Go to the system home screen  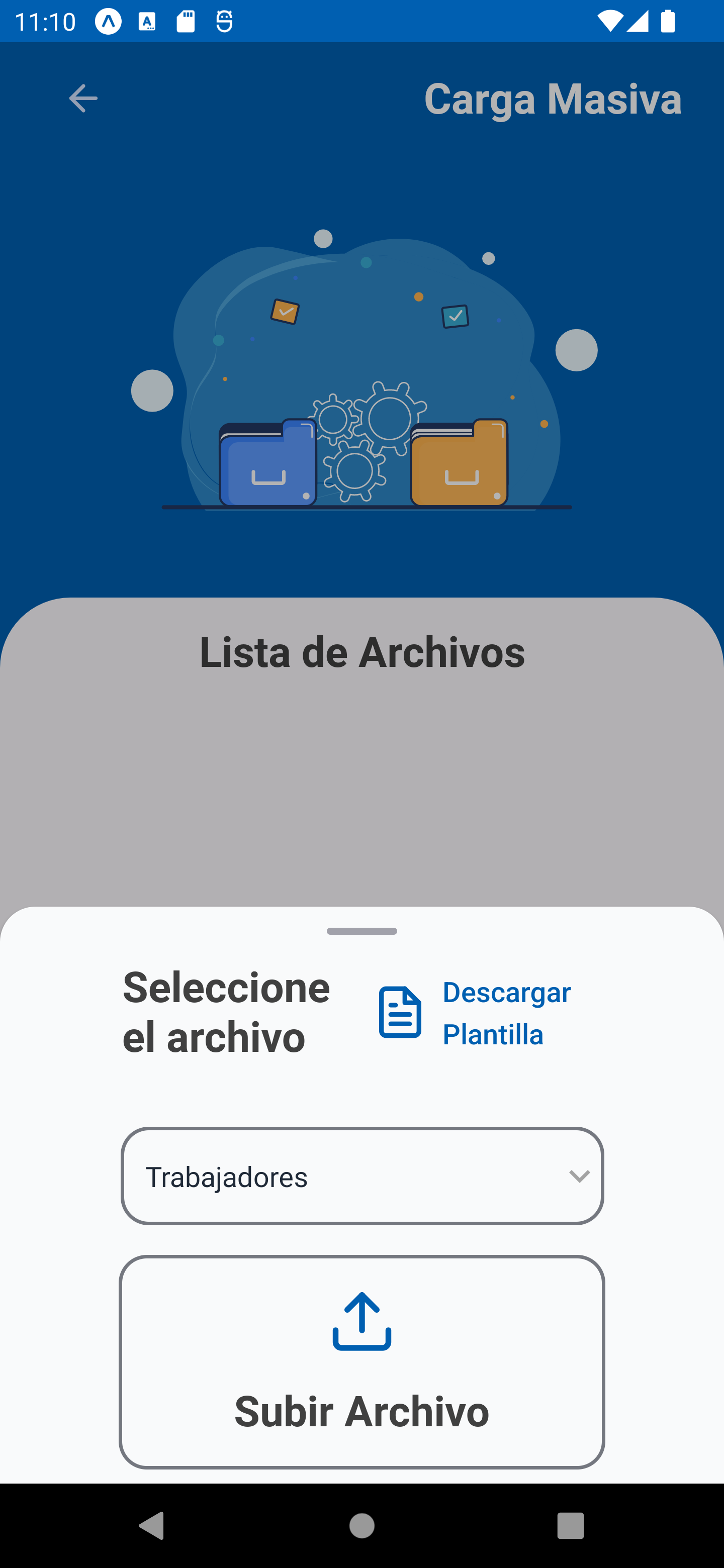pyautogui.click(x=361, y=1525)
